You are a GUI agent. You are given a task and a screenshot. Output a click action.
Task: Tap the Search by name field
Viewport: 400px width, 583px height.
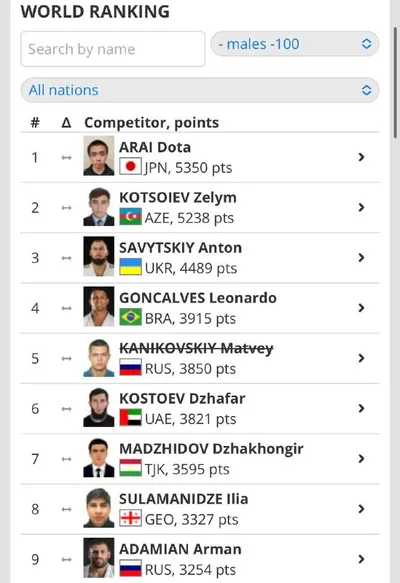[x=113, y=49]
